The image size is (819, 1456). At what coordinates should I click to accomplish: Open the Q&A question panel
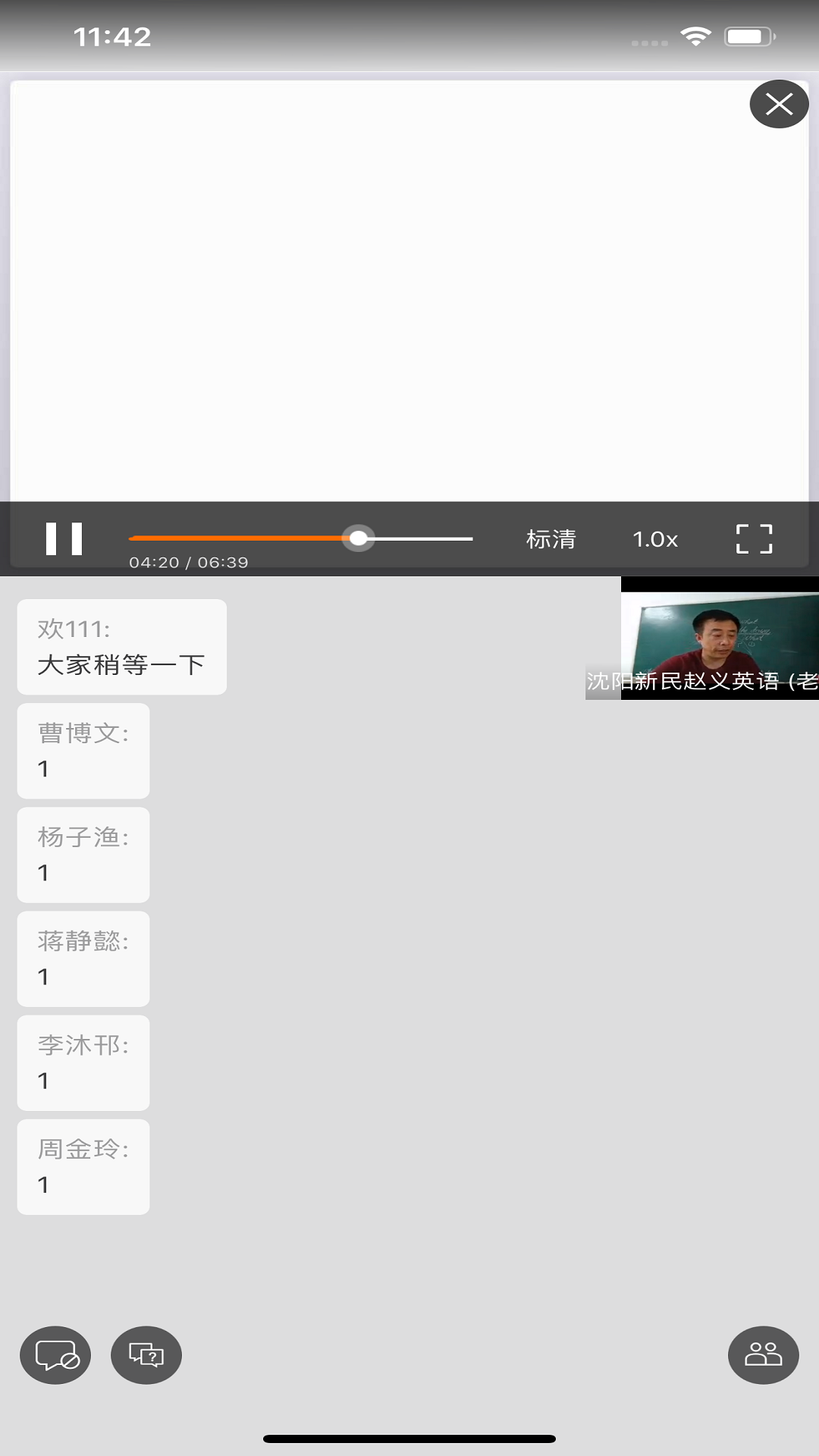click(146, 1355)
